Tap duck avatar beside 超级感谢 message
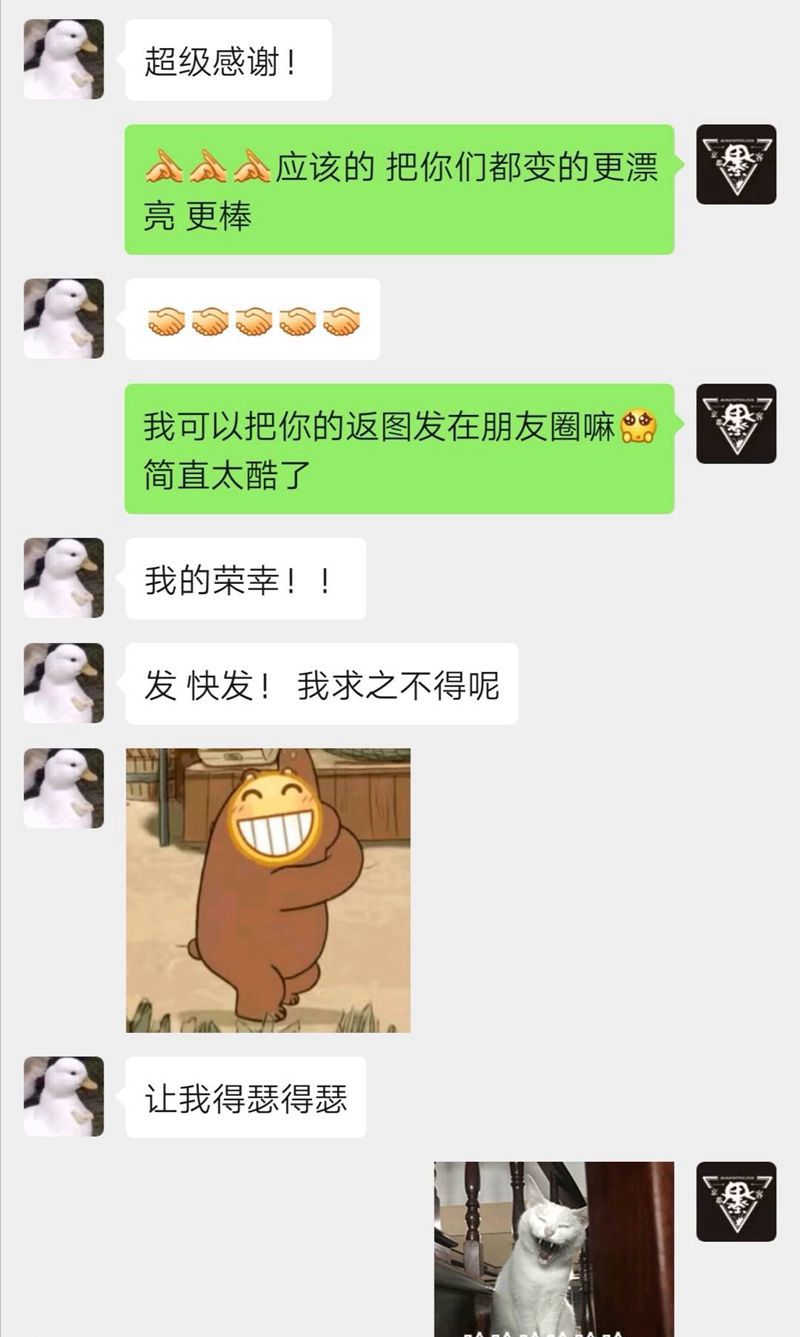 pyautogui.click(x=64, y=59)
